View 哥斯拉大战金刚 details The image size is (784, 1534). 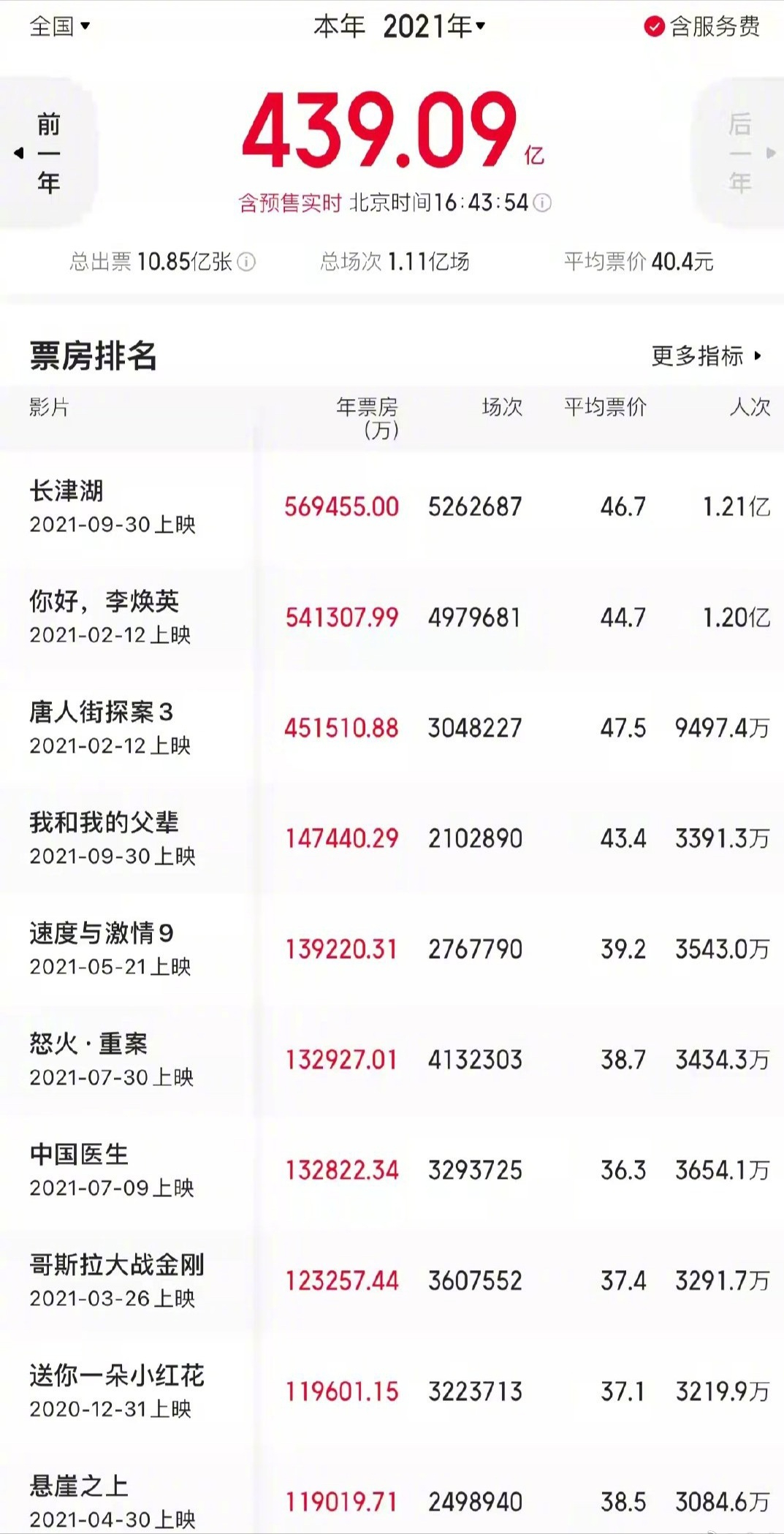point(392,1281)
